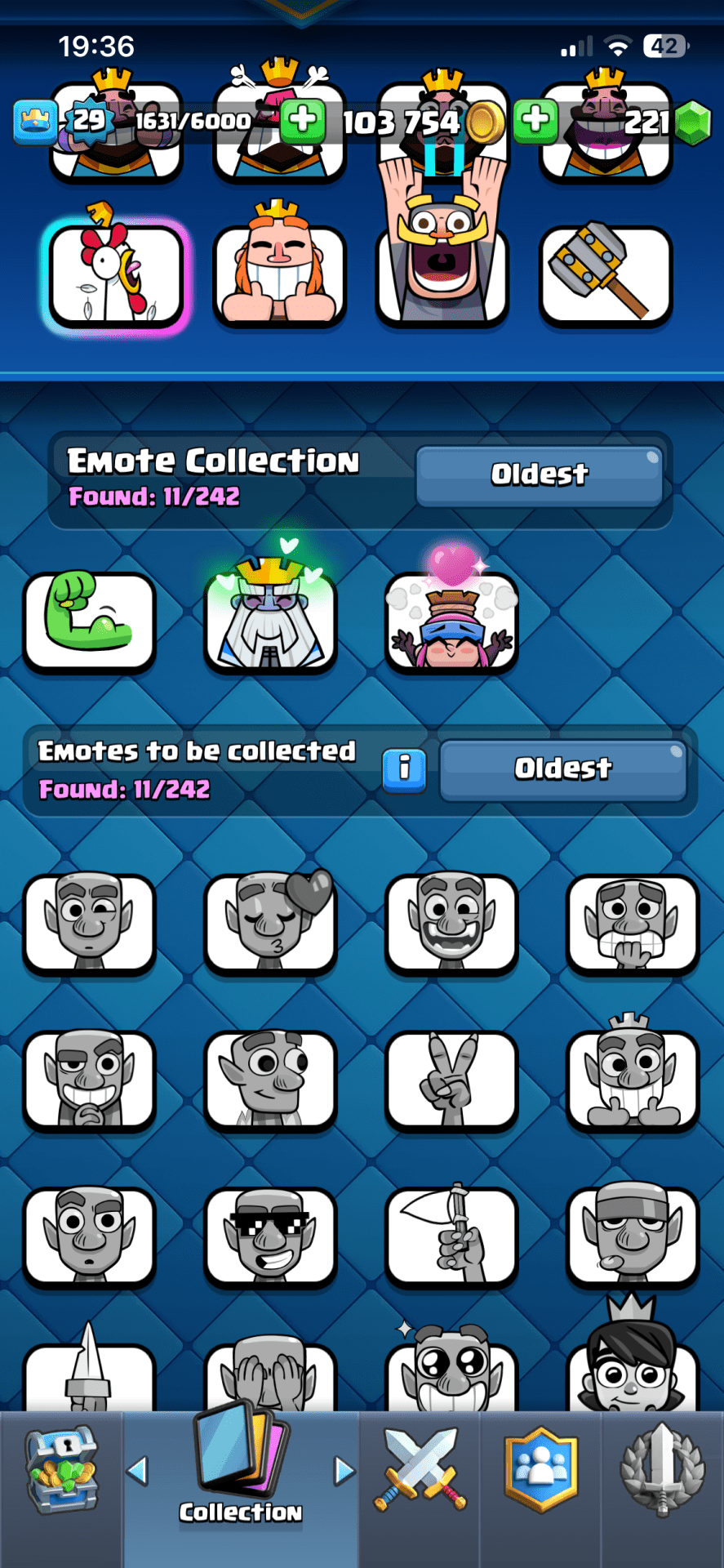This screenshot has height=1568, width=724.
Task: Open the Battle crossed swords tab
Action: coord(420,1470)
